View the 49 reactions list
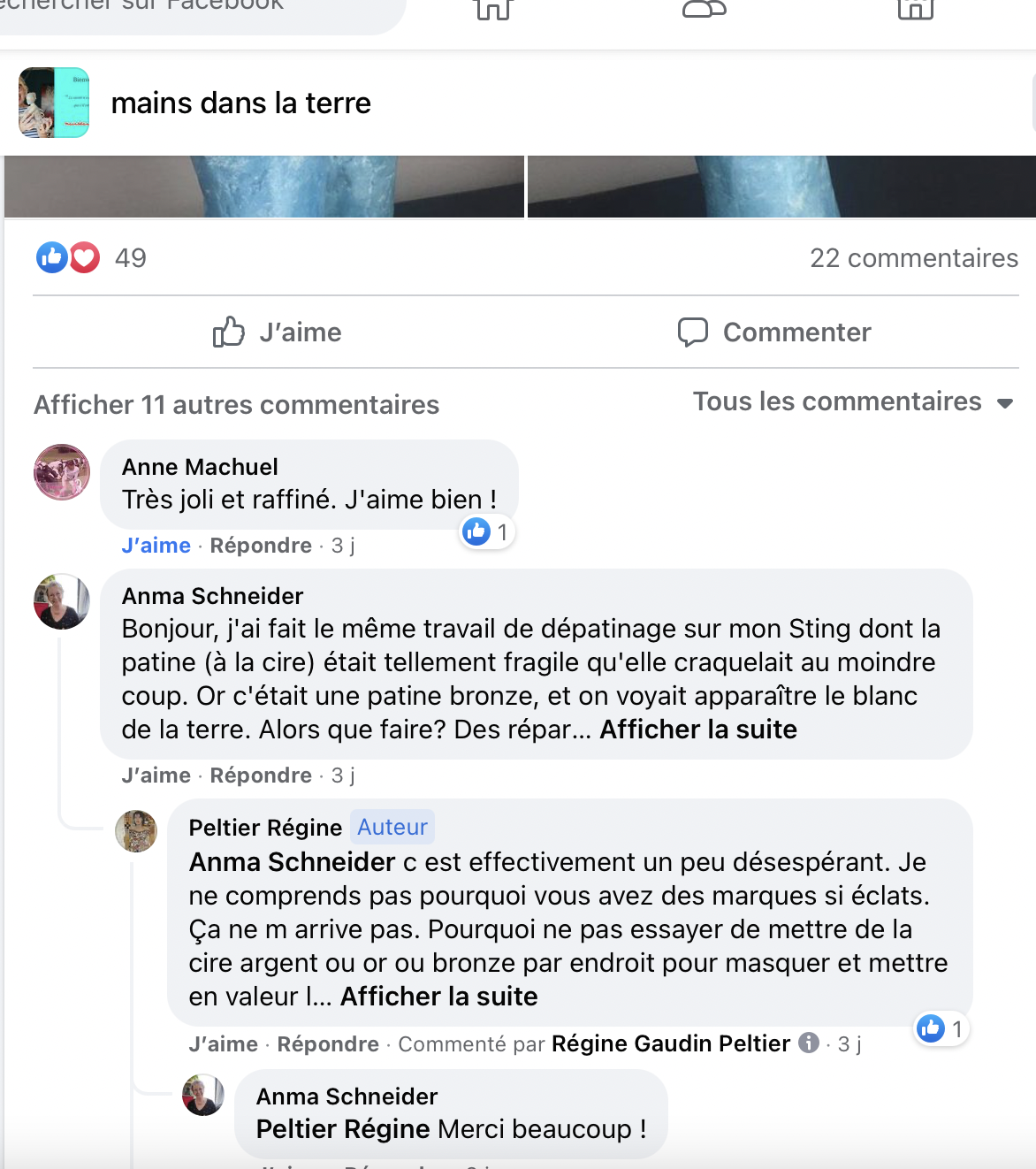 (130, 258)
